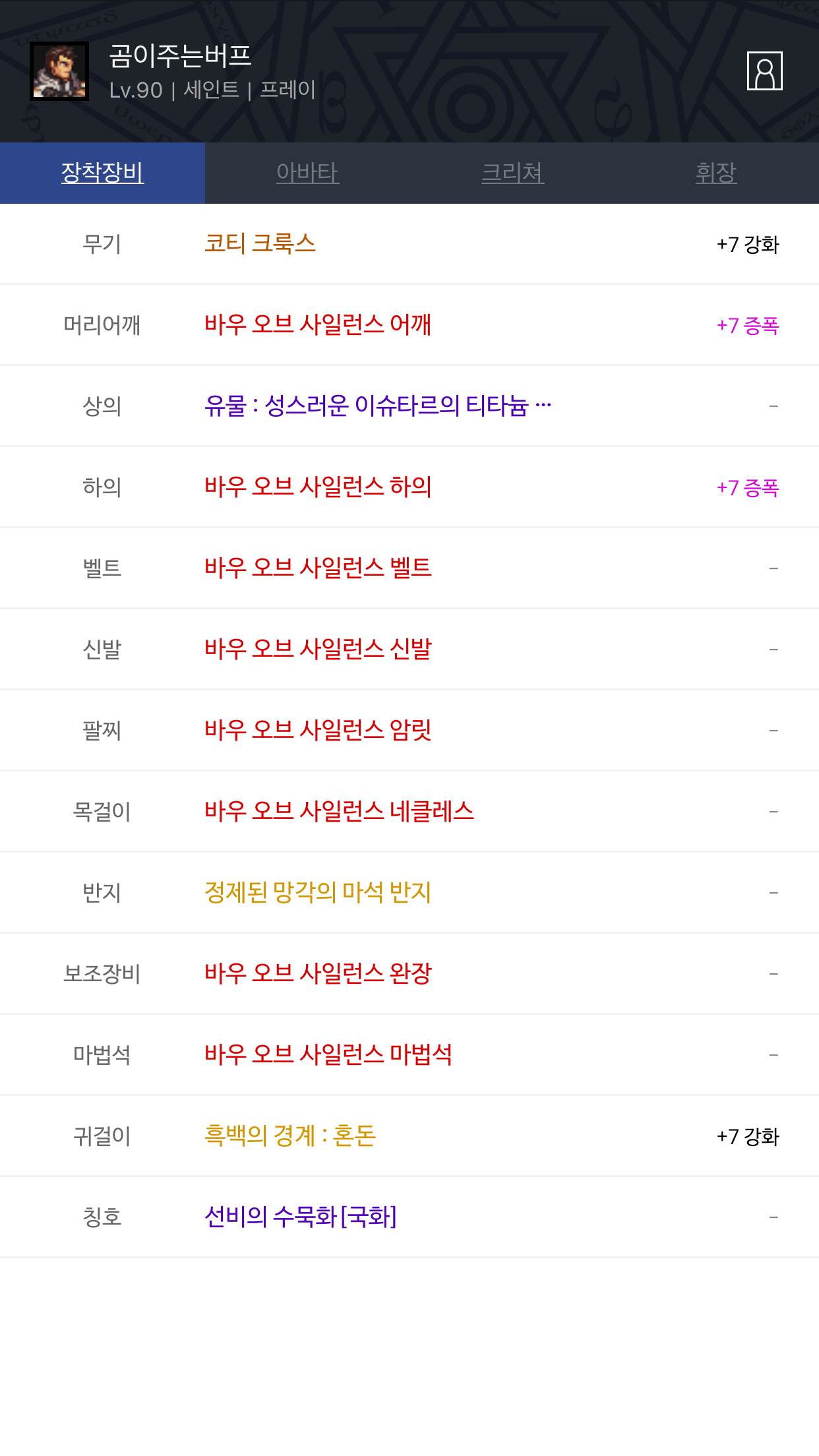Image resolution: width=819 pixels, height=1456 pixels.
Task: Select the 장착장비 tab
Action: (x=102, y=173)
